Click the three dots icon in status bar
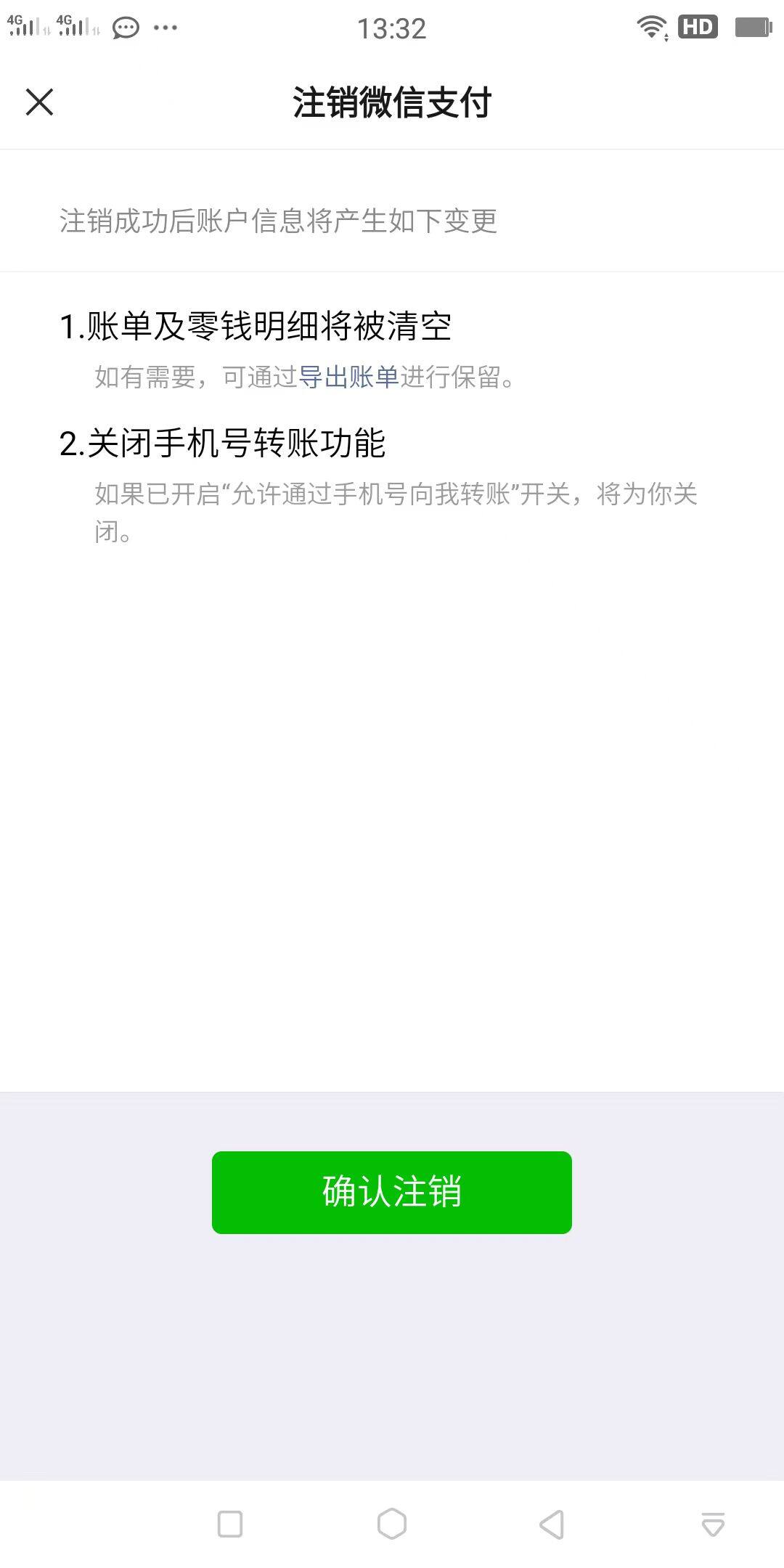 point(166,28)
